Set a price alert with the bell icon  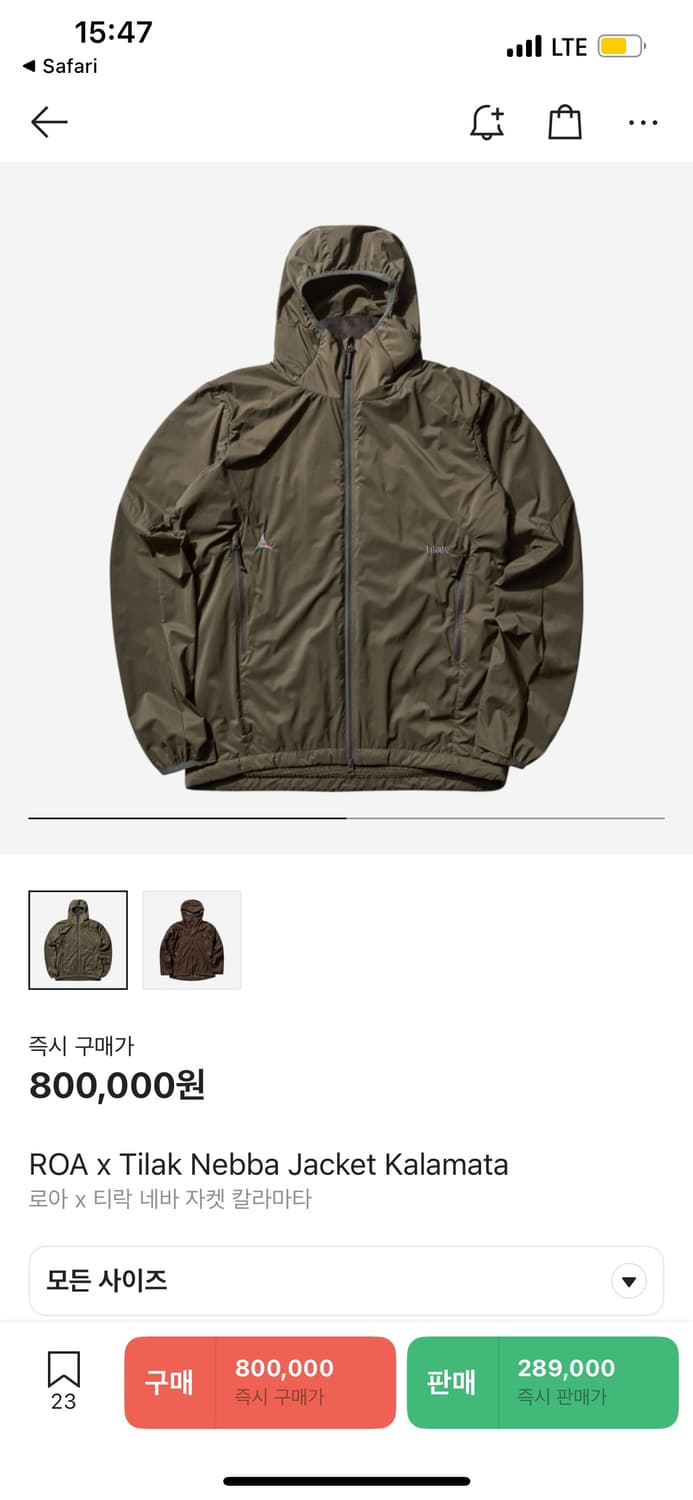tap(487, 122)
